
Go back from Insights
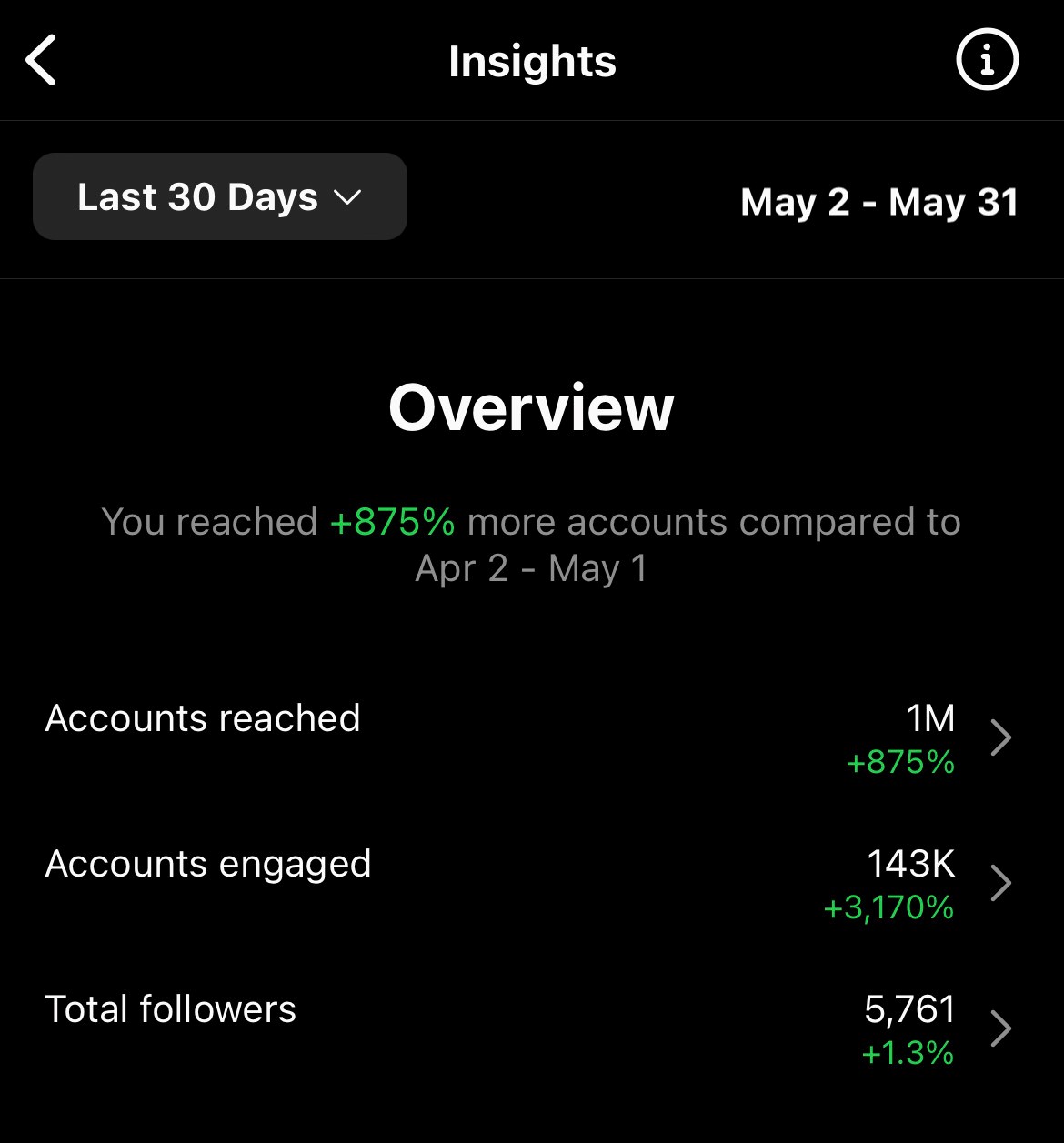coord(42,61)
